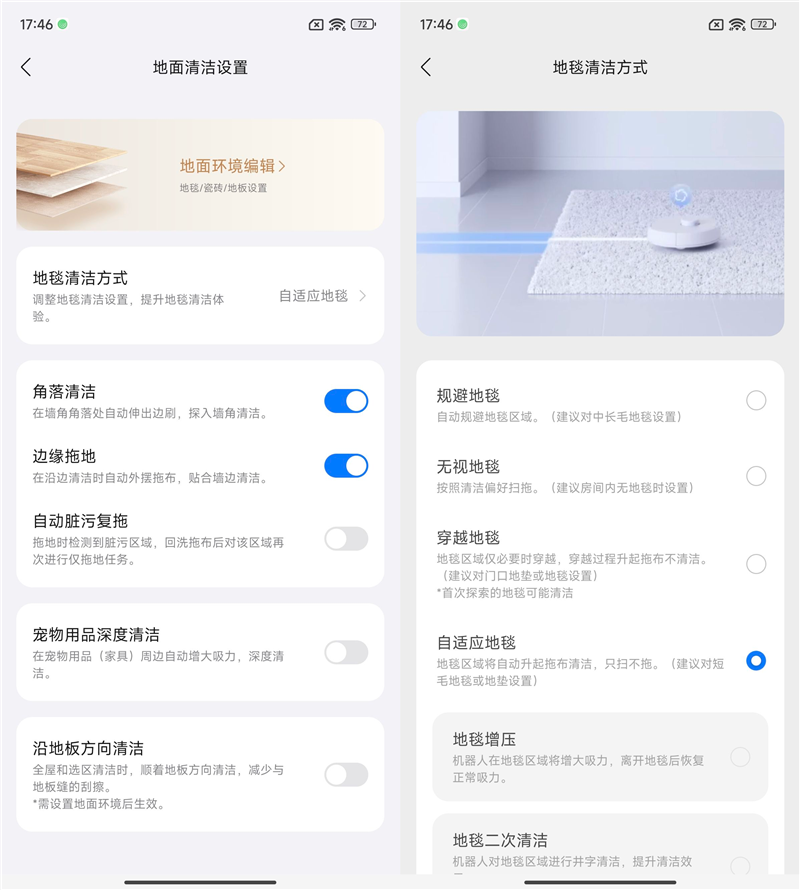Switch on 沿地板方向清洁
The width and height of the screenshot is (800, 890).
coord(346,774)
